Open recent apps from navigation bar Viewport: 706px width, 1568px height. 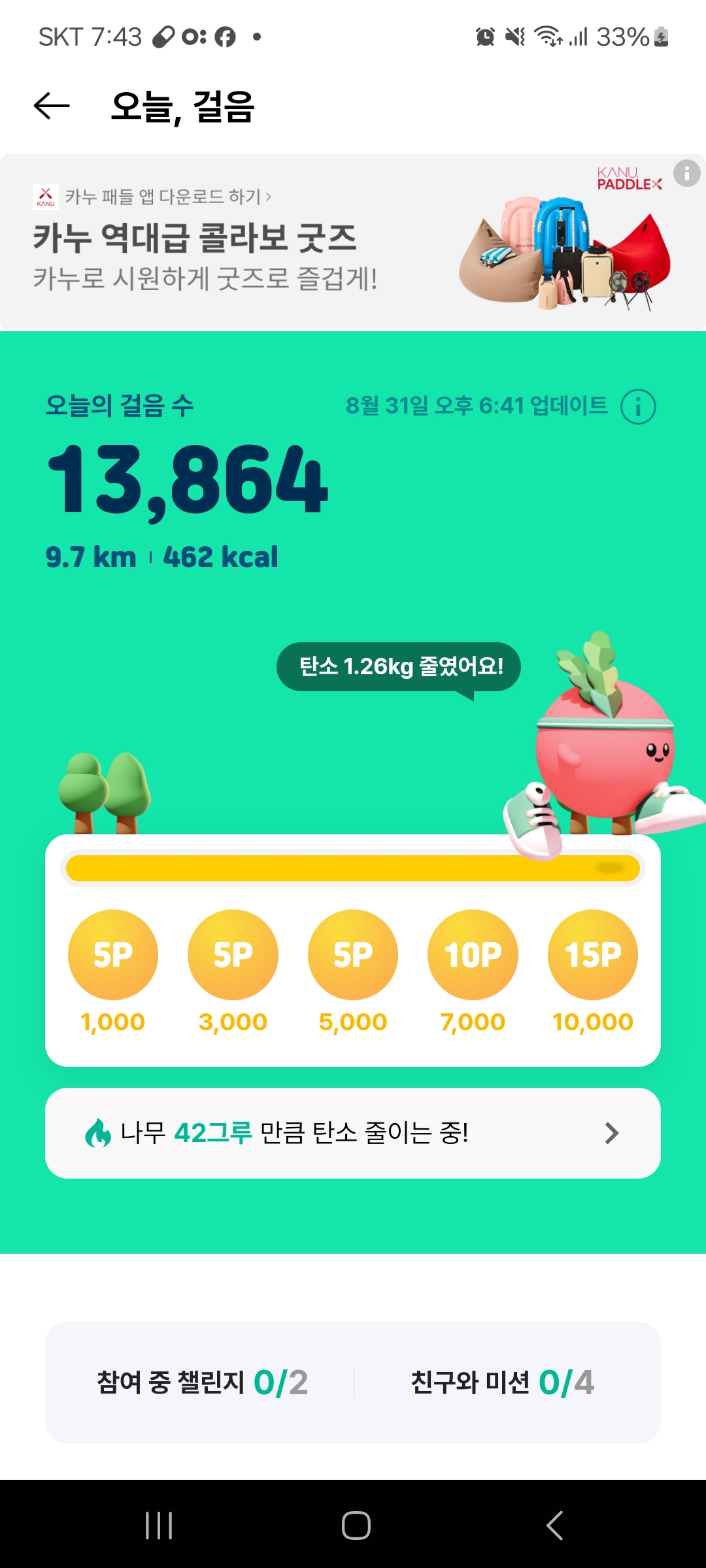[x=159, y=1526]
